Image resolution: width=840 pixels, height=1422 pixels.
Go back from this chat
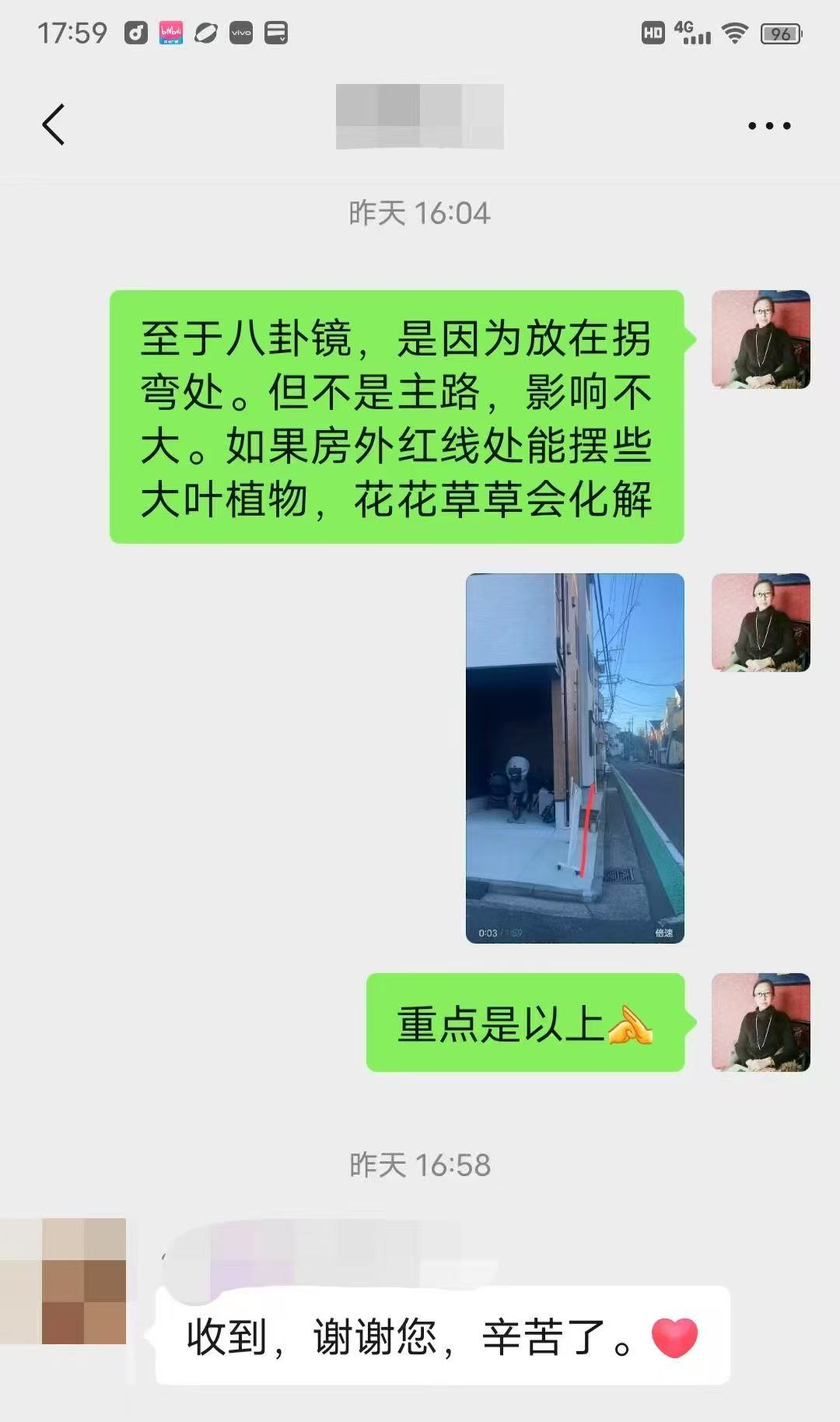[x=53, y=124]
